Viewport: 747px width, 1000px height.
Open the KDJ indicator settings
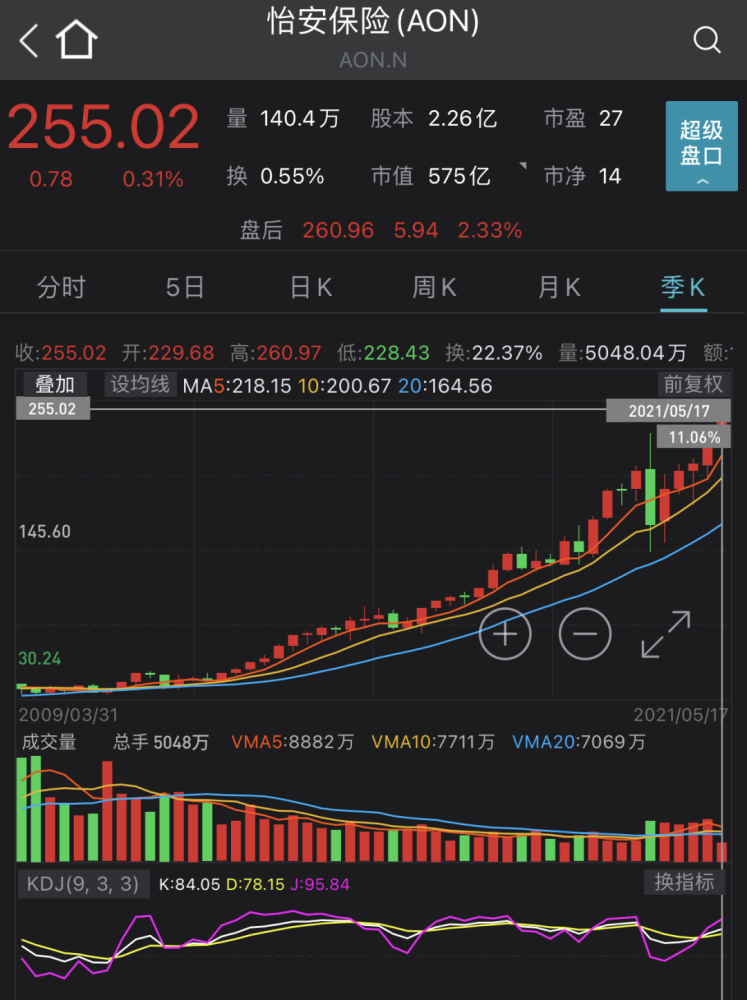[83, 884]
